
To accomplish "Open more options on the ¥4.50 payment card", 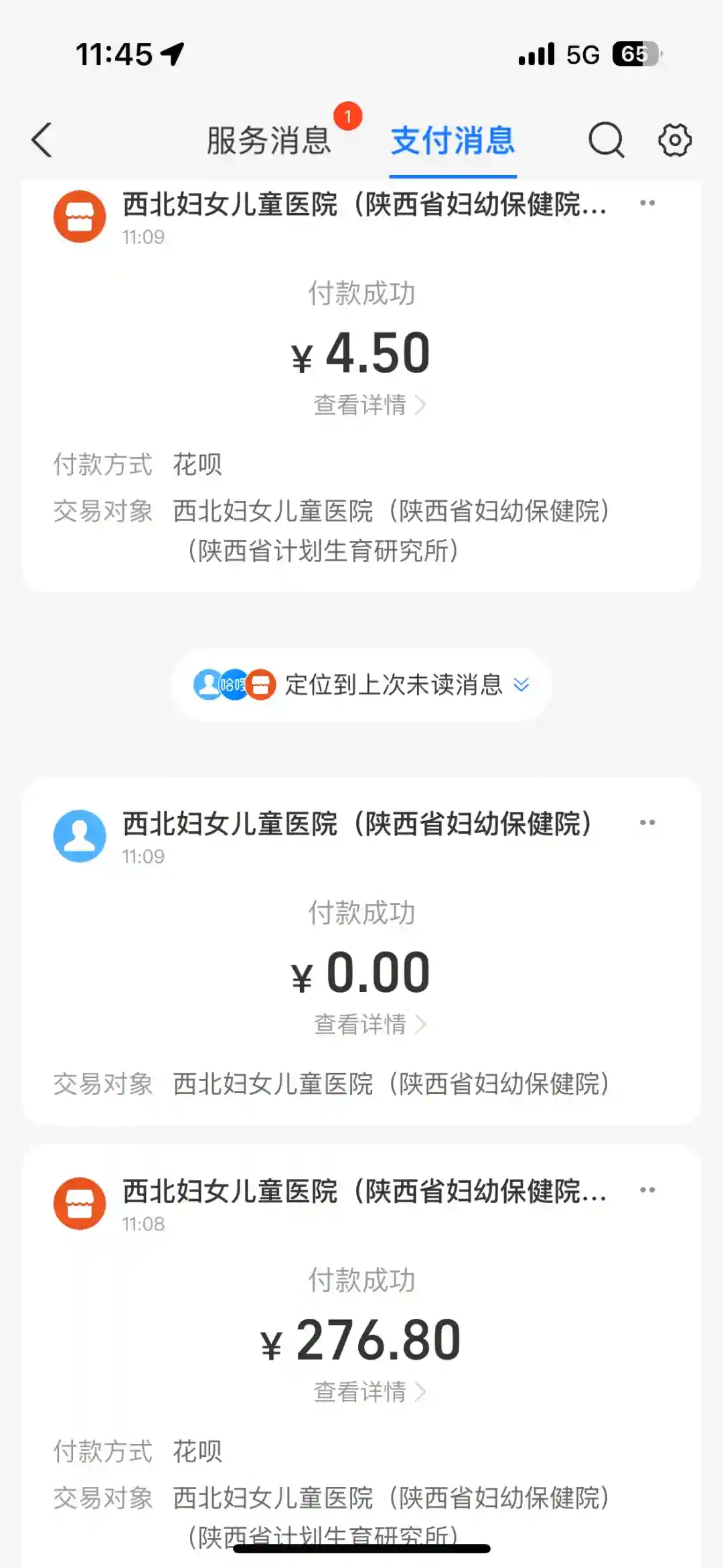I will point(647,203).
